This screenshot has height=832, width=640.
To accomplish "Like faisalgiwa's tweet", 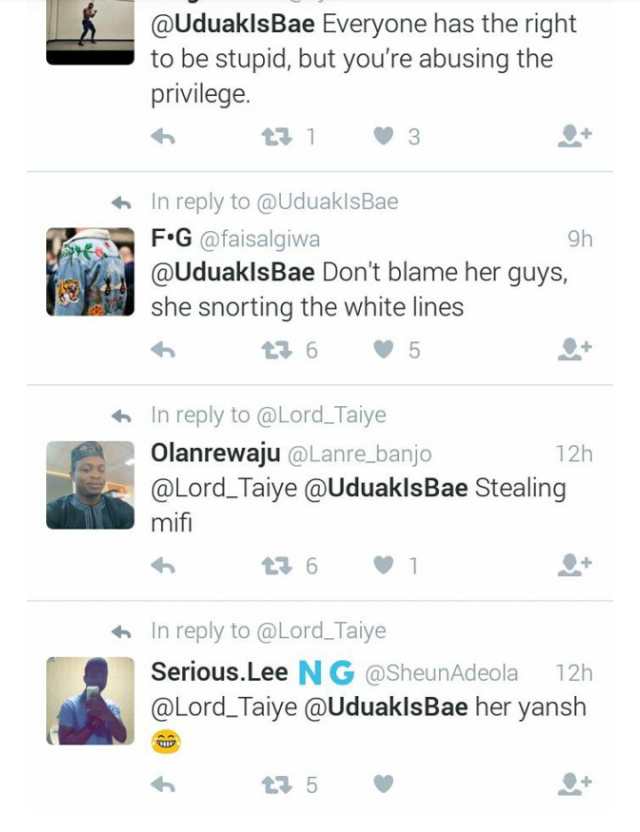I will pos(383,350).
